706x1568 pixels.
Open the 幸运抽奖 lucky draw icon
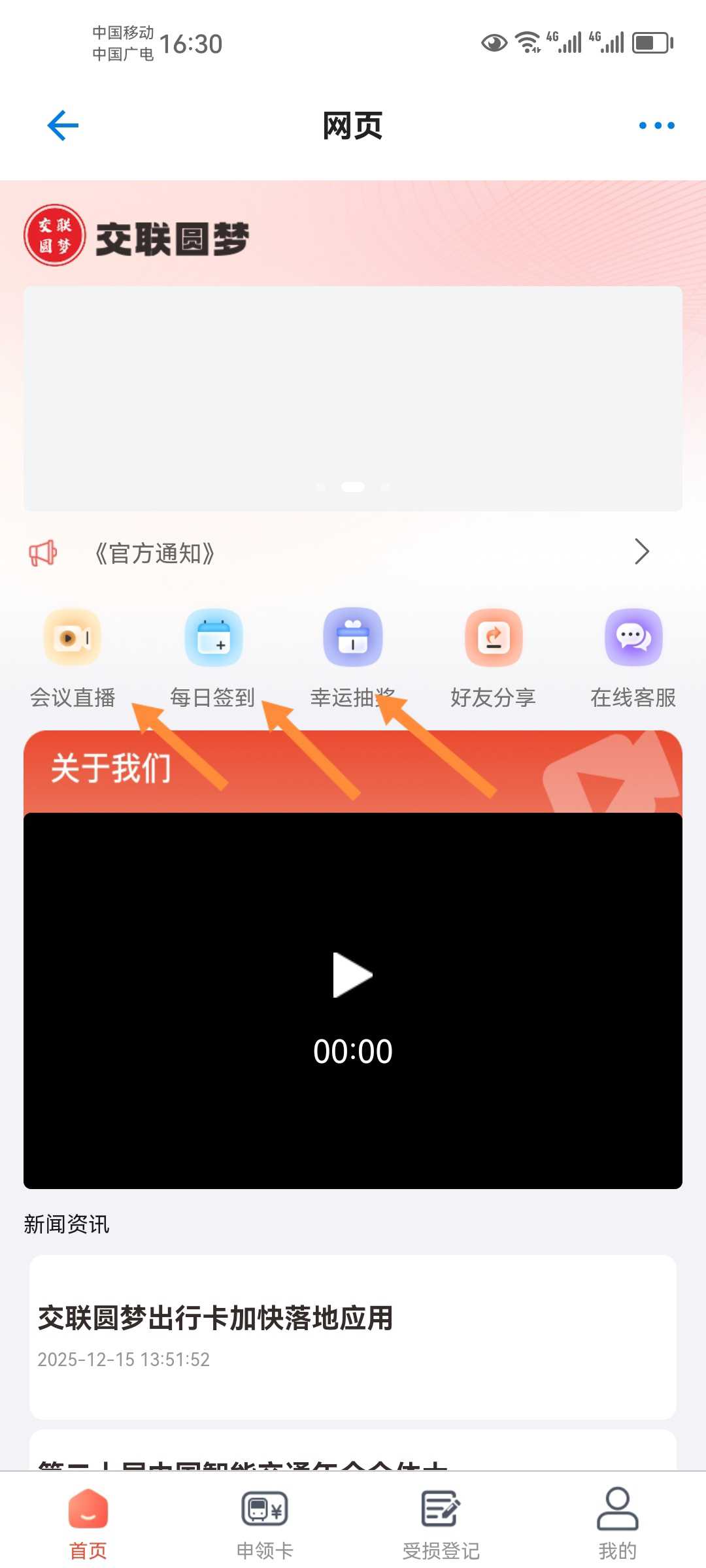click(x=352, y=638)
